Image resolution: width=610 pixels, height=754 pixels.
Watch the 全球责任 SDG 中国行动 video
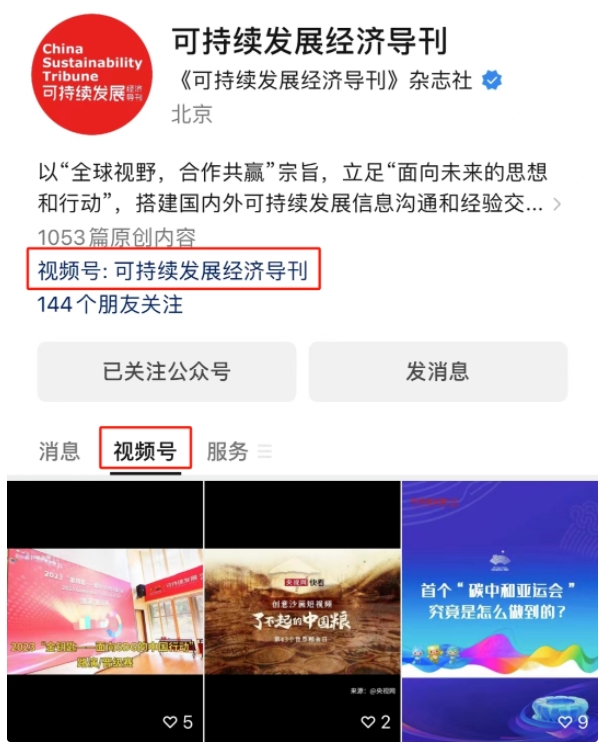click(104, 610)
